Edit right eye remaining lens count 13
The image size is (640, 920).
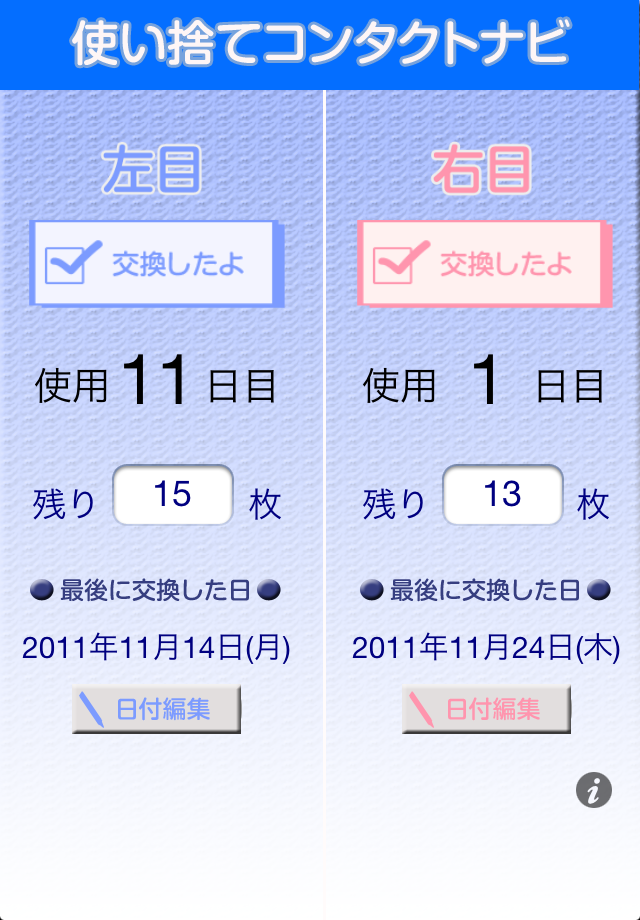coord(502,495)
